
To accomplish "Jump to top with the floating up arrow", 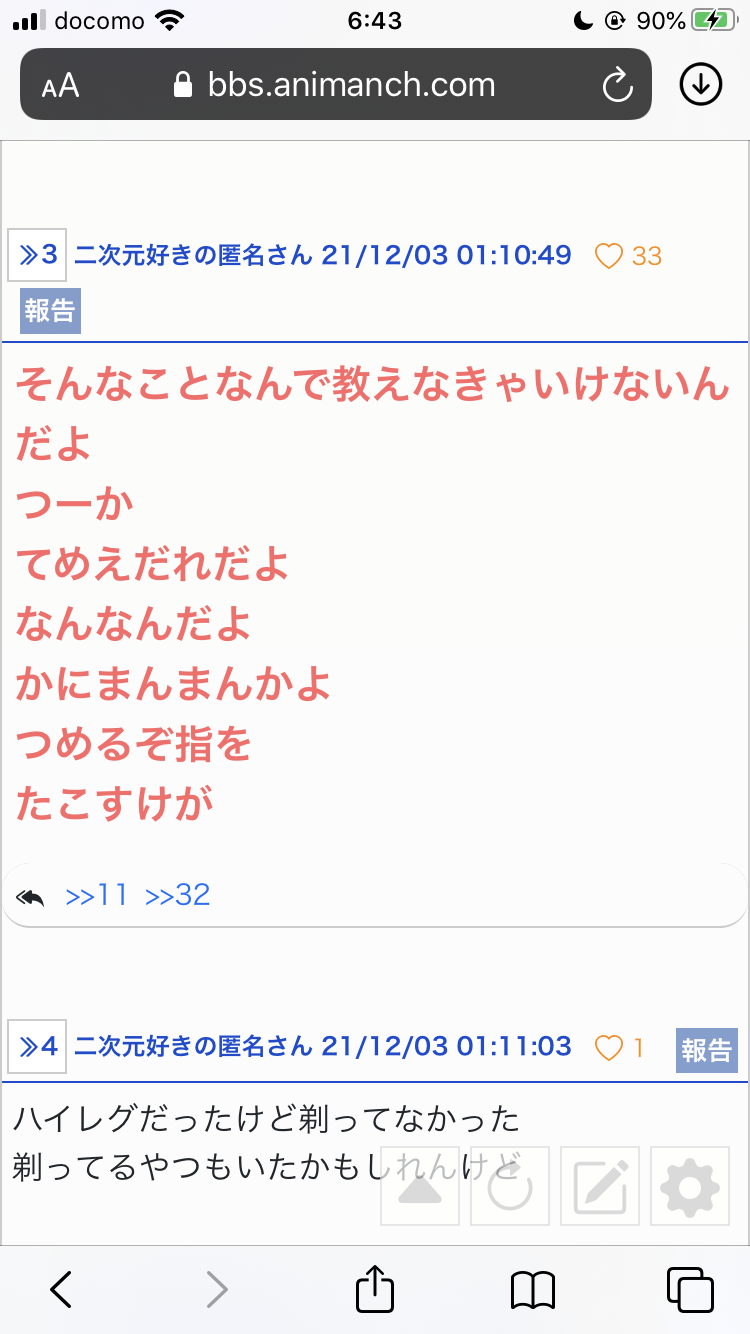I will pyautogui.click(x=420, y=1186).
